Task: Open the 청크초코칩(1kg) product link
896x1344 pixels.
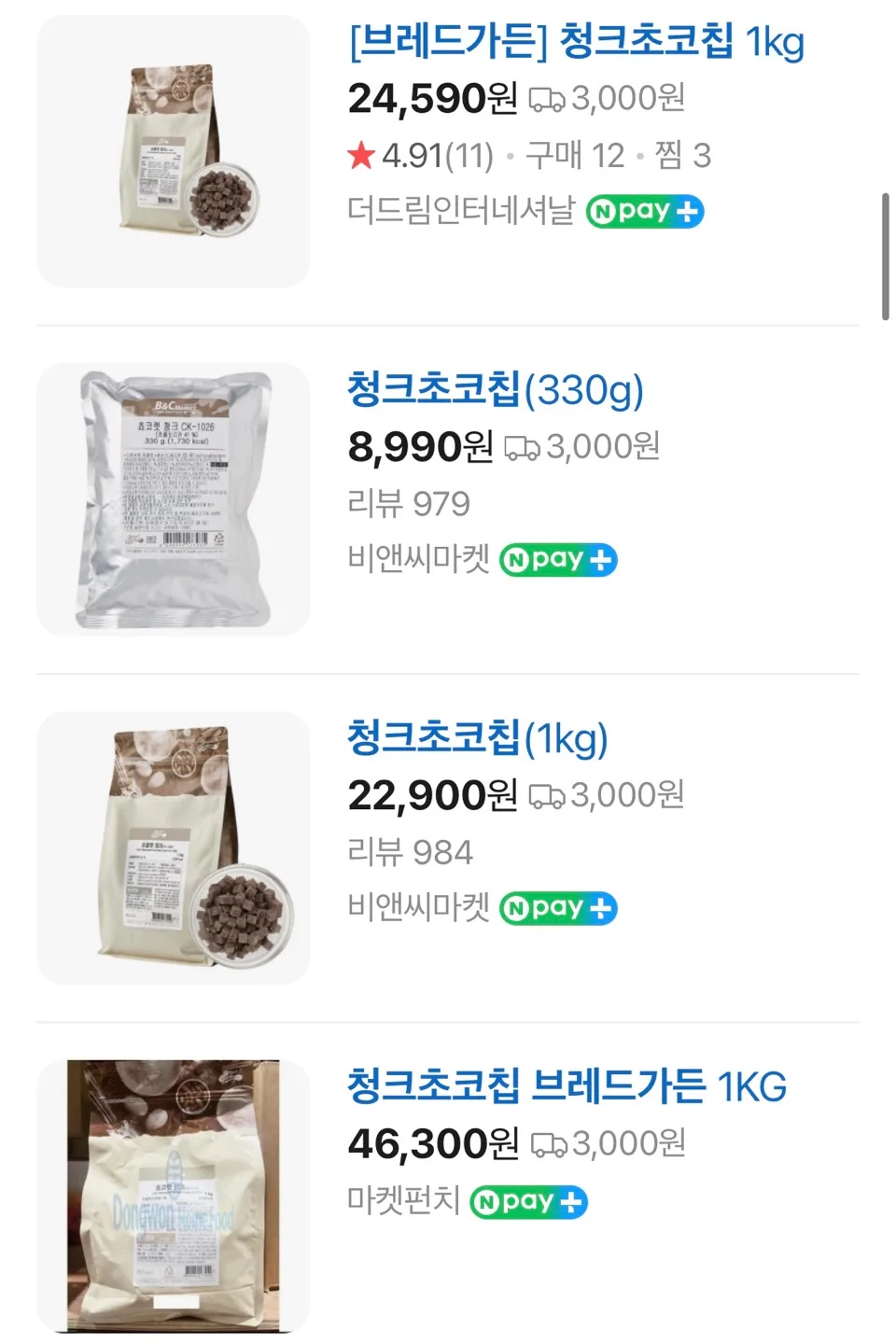Action: point(477,738)
